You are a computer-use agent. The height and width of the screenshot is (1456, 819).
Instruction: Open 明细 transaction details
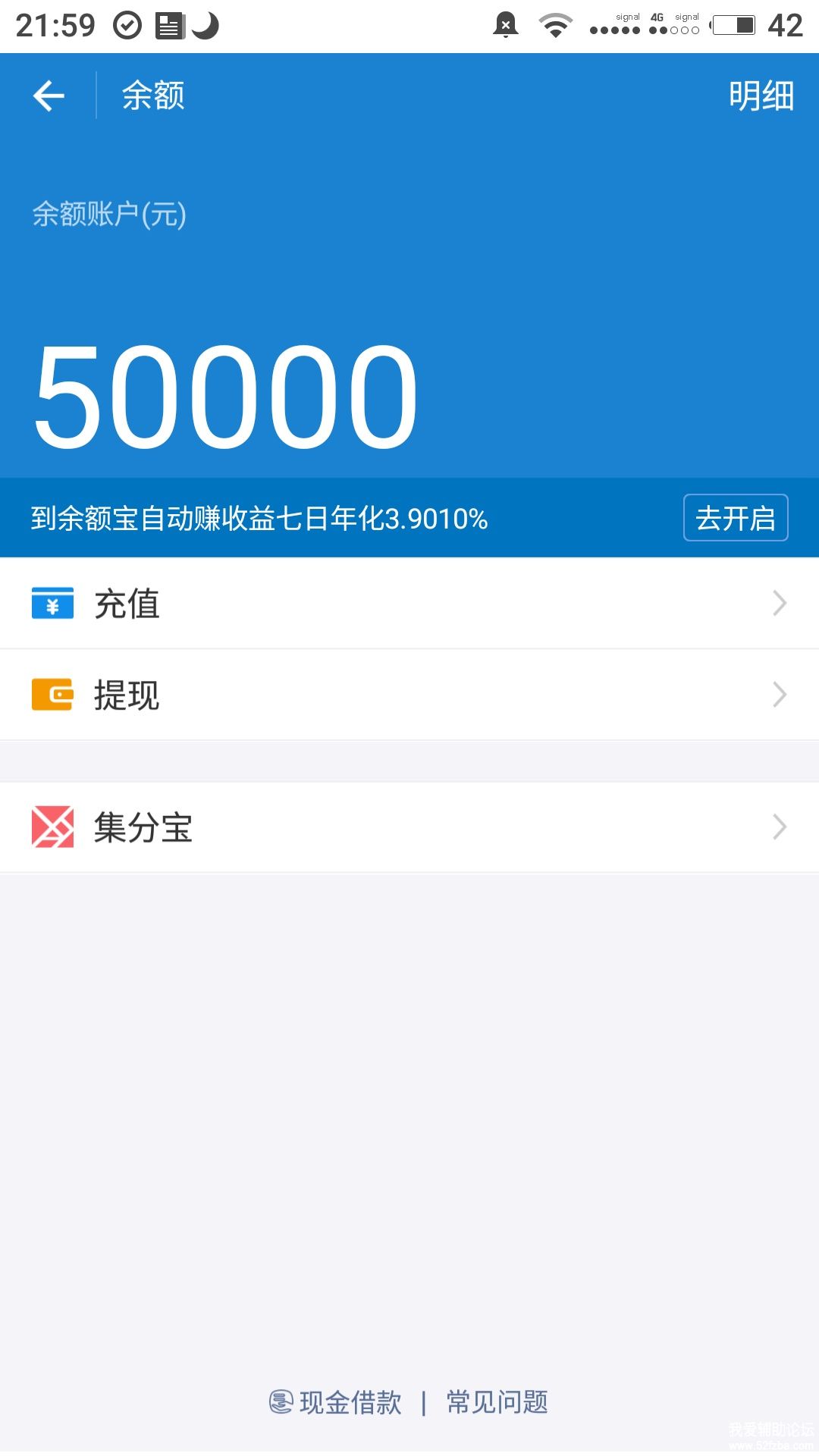click(x=761, y=96)
